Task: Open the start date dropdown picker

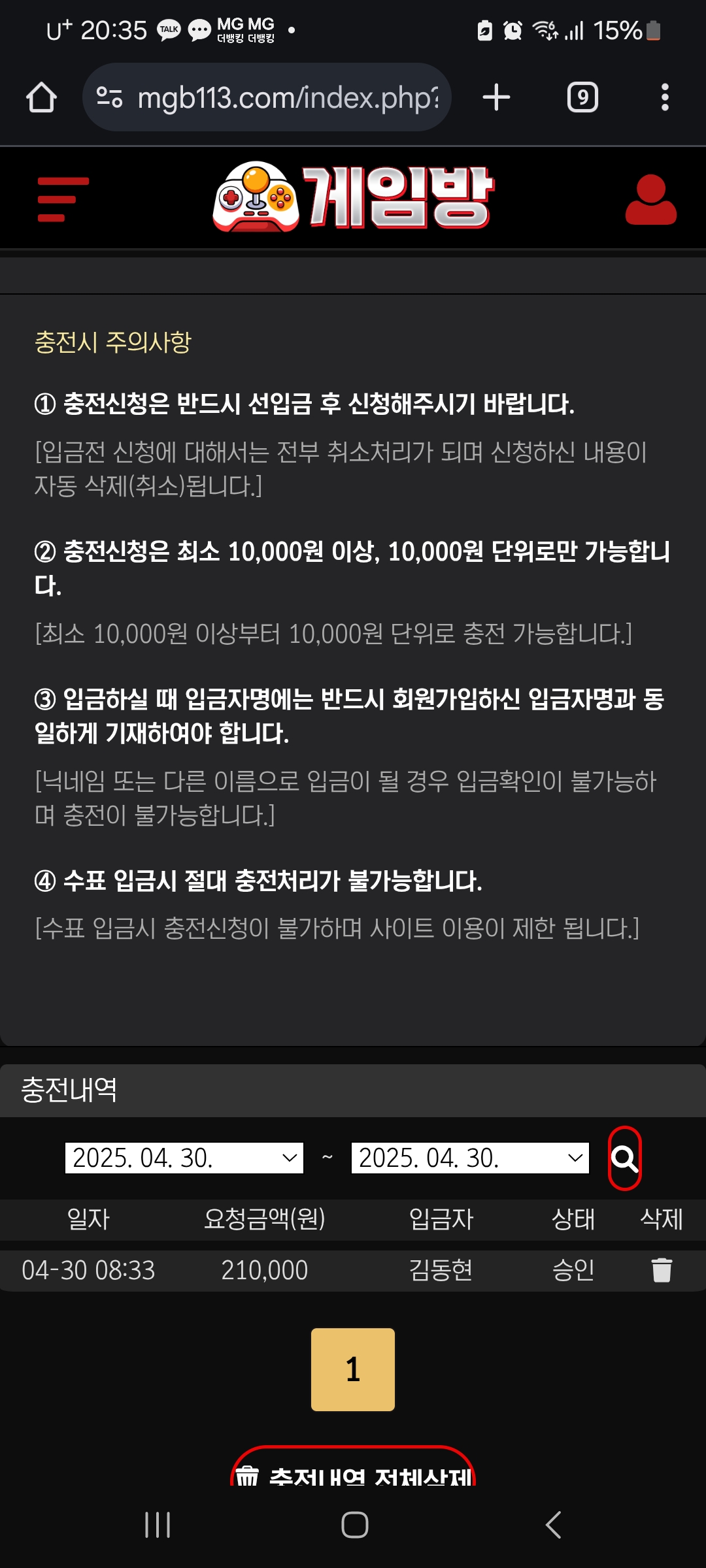Action: 184,1158
